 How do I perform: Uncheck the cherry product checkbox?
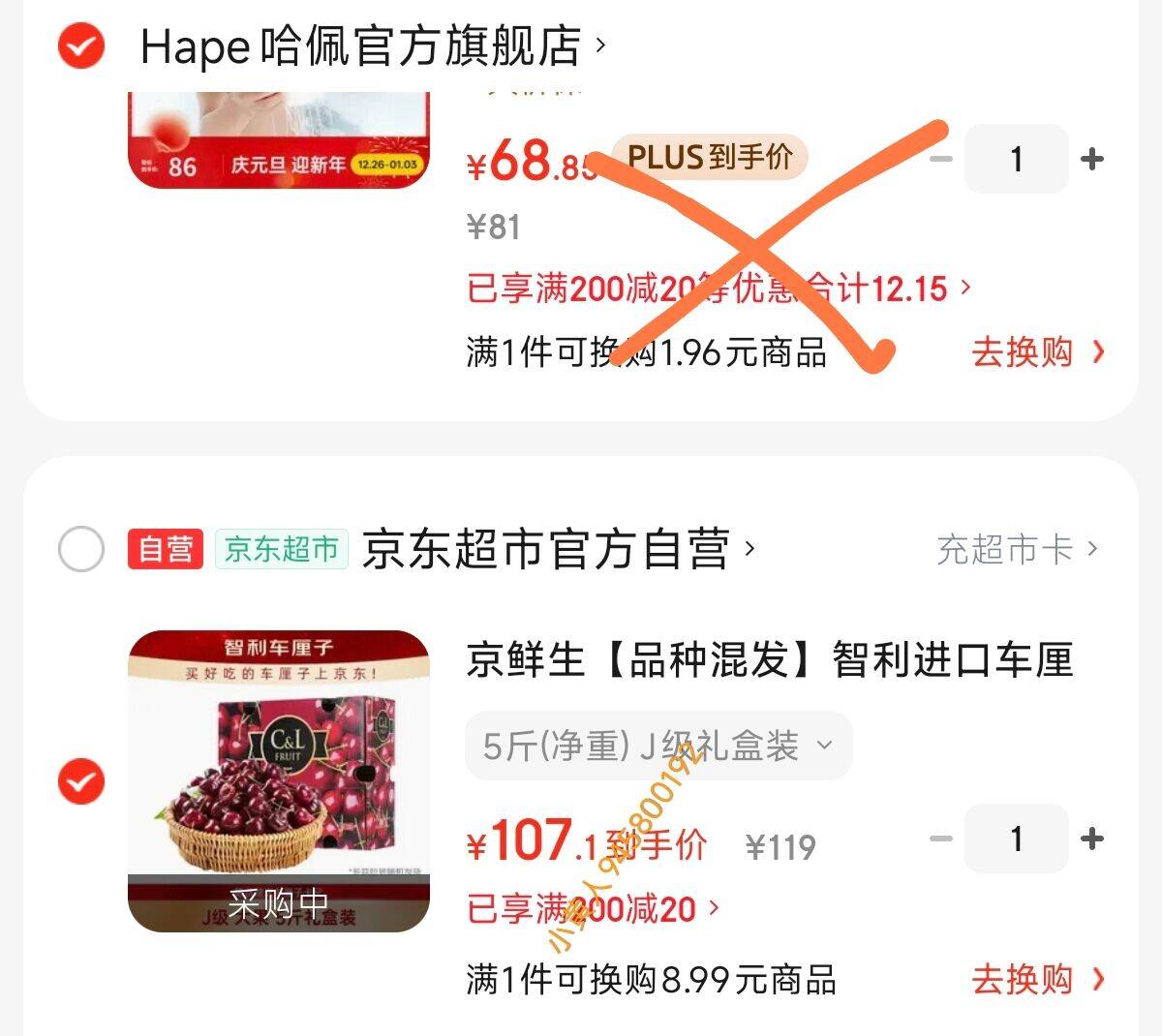pos(81,781)
